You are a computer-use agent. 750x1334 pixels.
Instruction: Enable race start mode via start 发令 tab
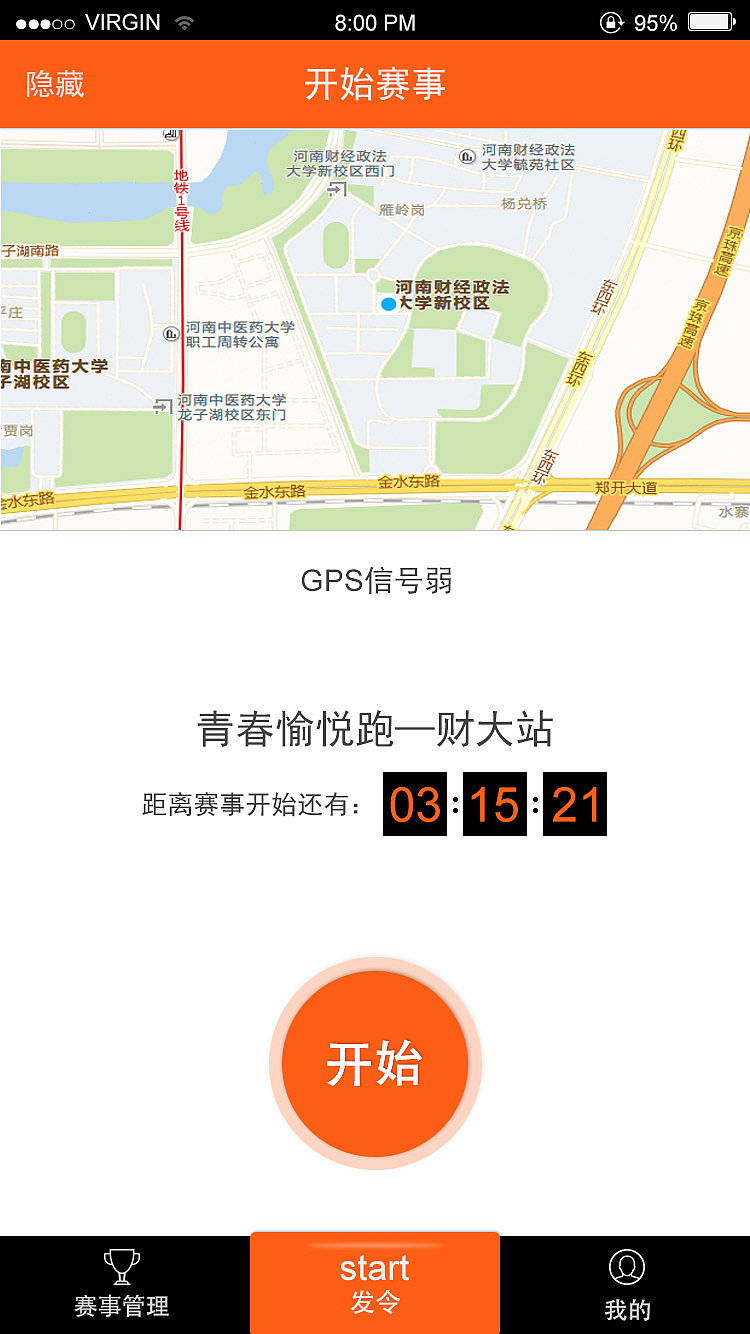coord(374,1283)
